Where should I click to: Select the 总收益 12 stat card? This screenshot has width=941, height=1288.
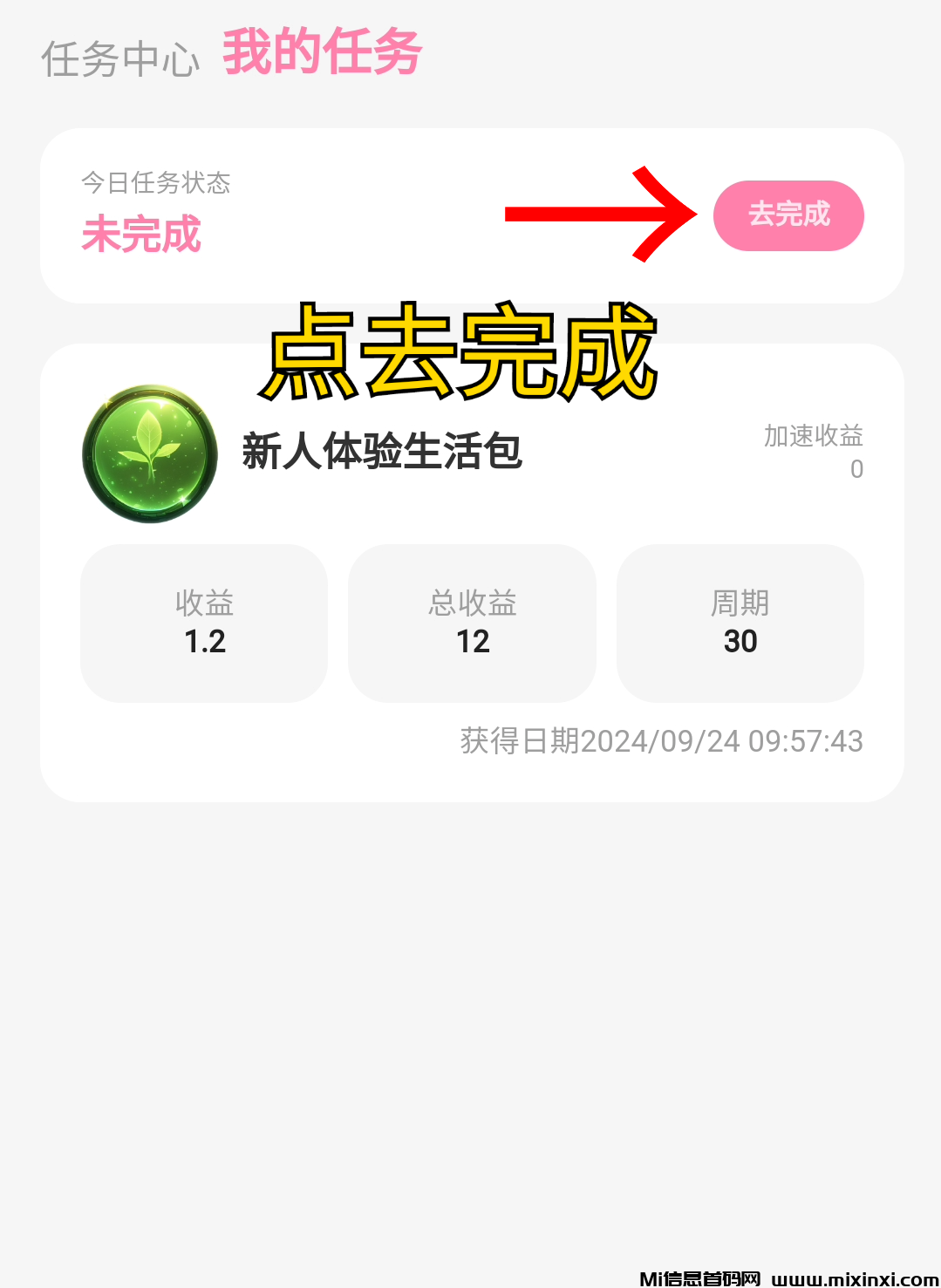471,623
